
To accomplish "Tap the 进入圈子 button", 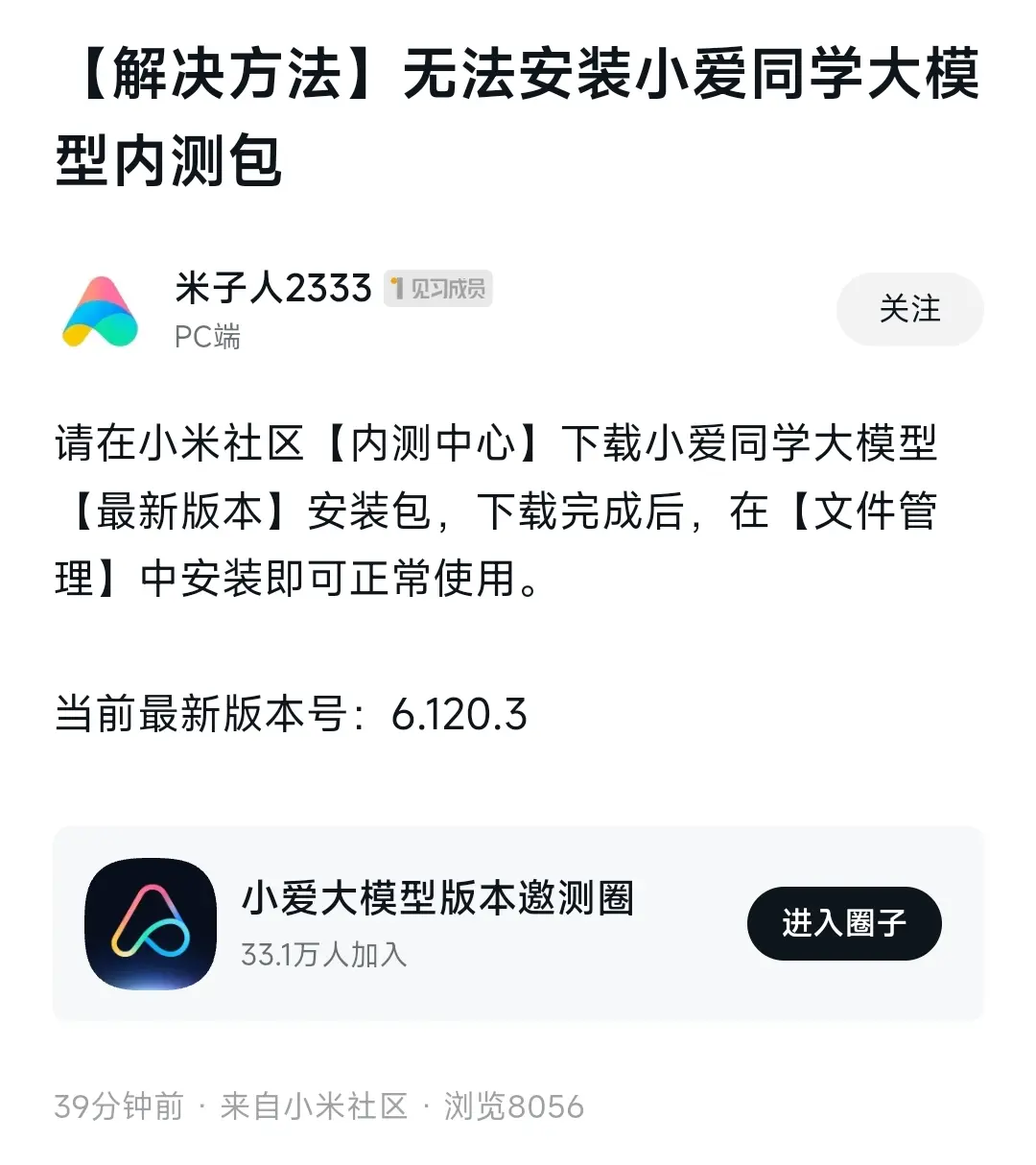I will coord(844,923).
